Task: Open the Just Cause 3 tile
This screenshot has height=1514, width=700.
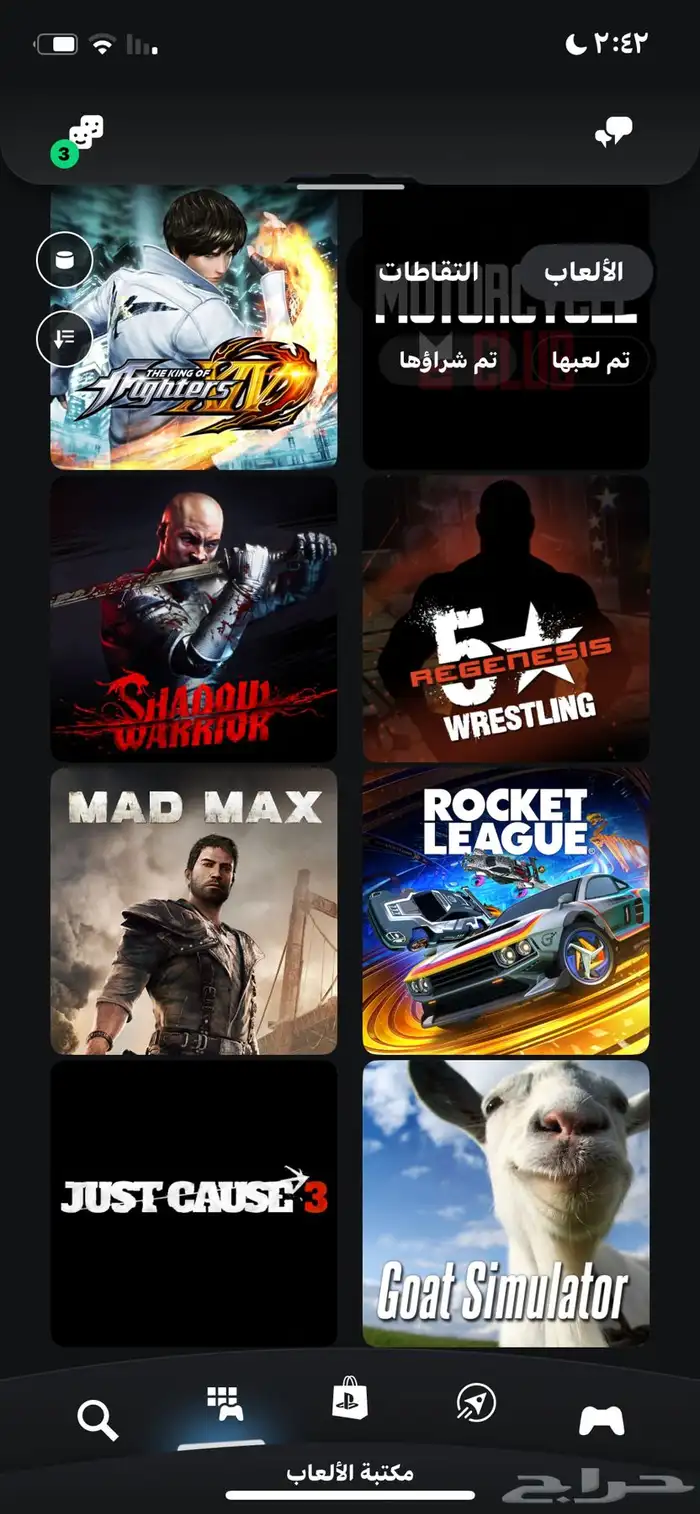Action: click(x=194, y=1203)
